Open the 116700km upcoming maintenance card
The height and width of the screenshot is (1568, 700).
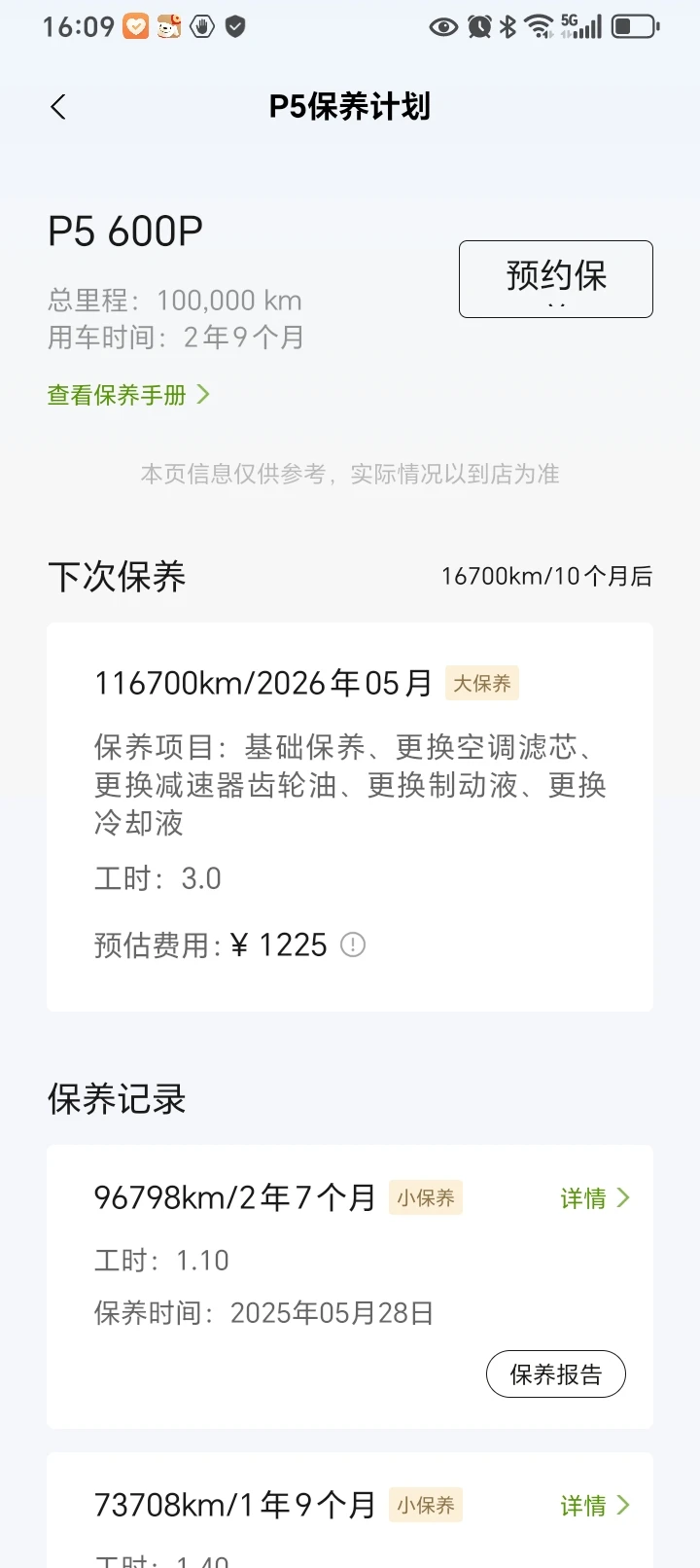click(350, 817)
